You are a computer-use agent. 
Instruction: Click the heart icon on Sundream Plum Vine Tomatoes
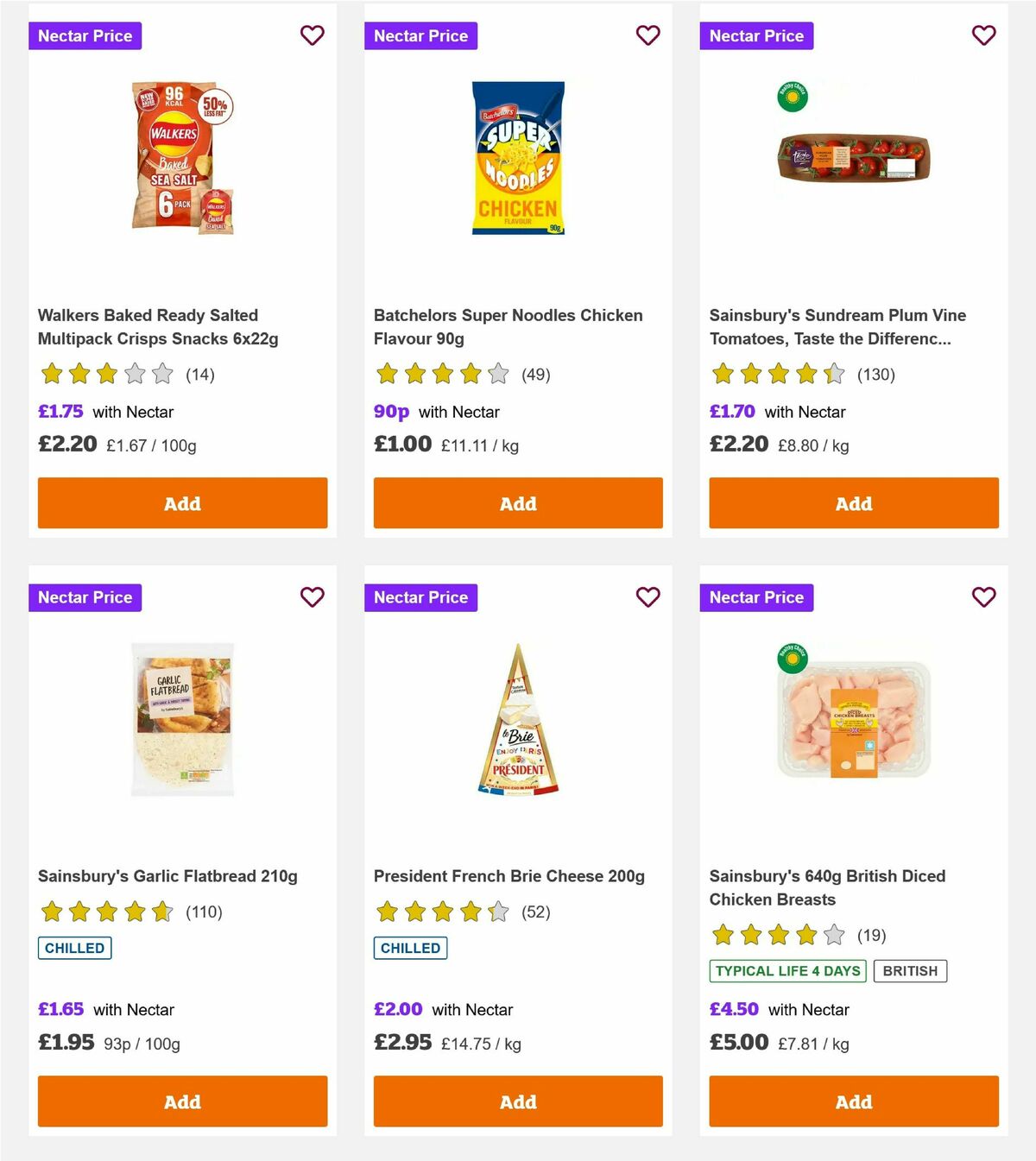click(x=983, y=35)
